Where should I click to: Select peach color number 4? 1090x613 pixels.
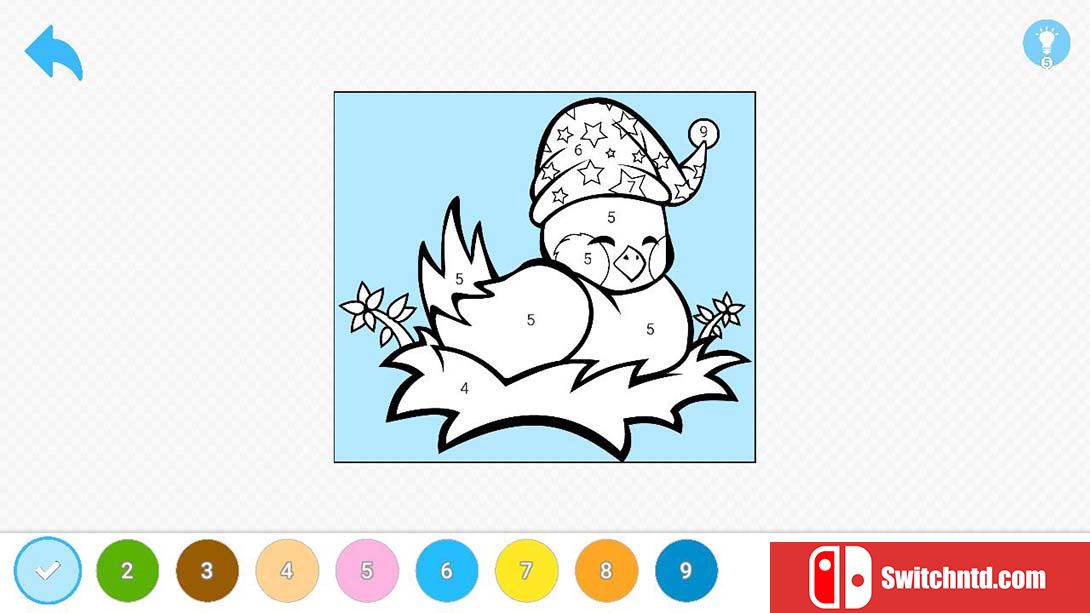tap(287, 570)
